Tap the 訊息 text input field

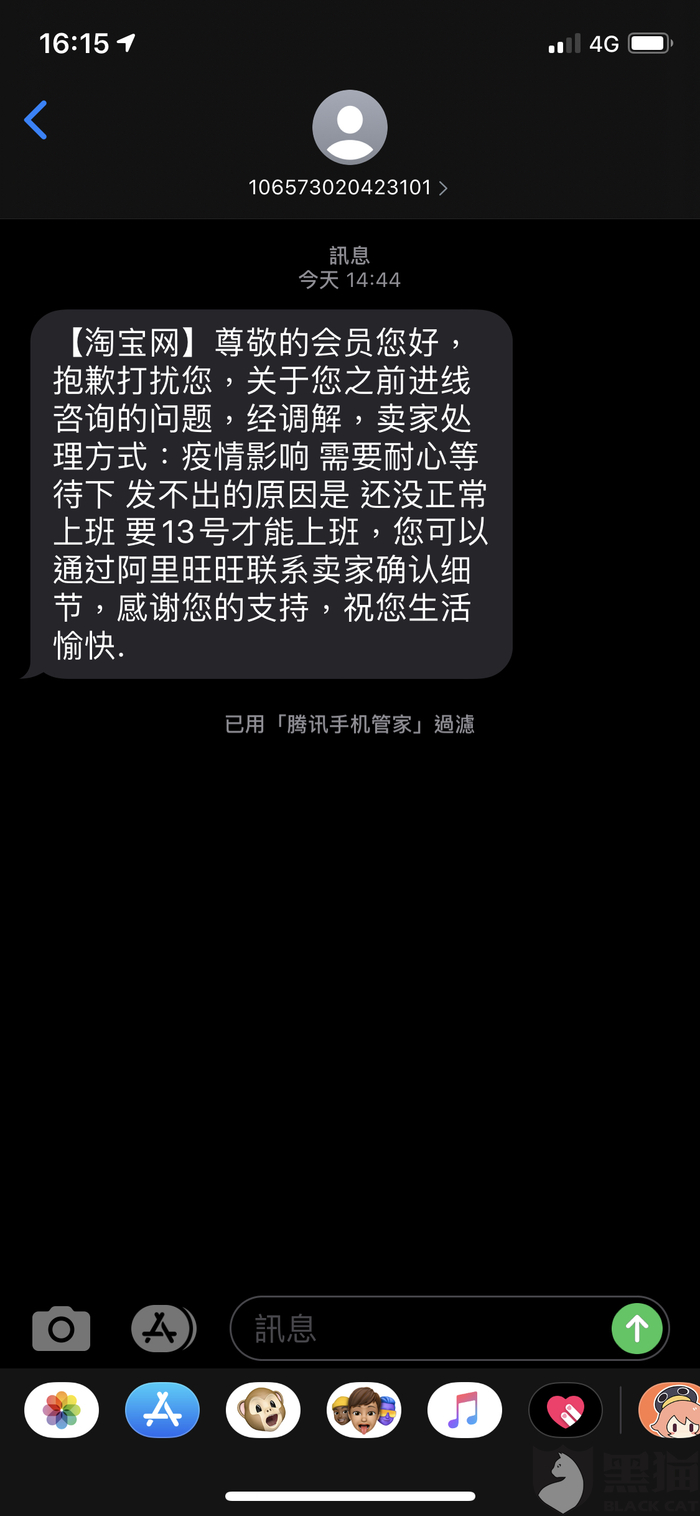pyautogui.click(x=420, y=1329)
